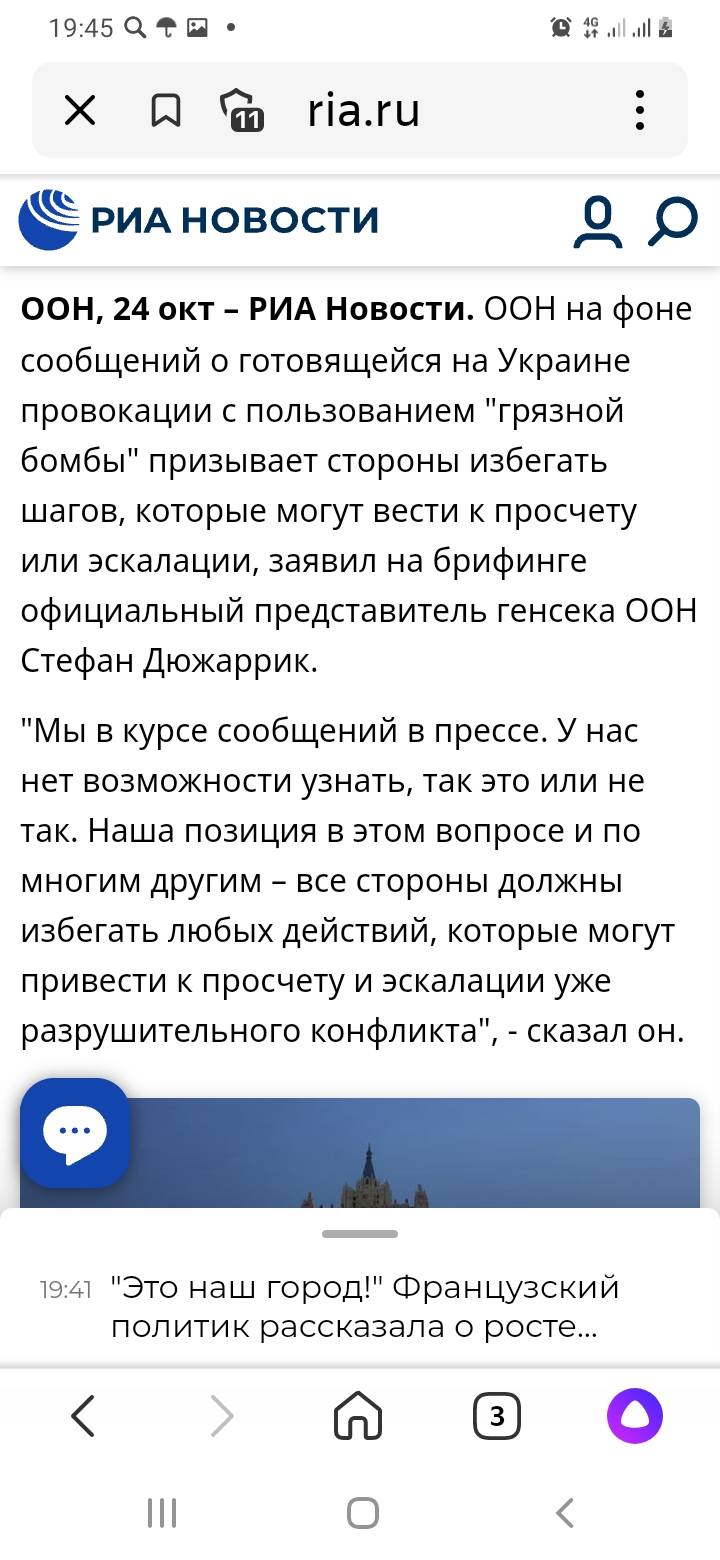The image size is (720, 1560).
Task: Open the site search magnifier
Action: 672,220
